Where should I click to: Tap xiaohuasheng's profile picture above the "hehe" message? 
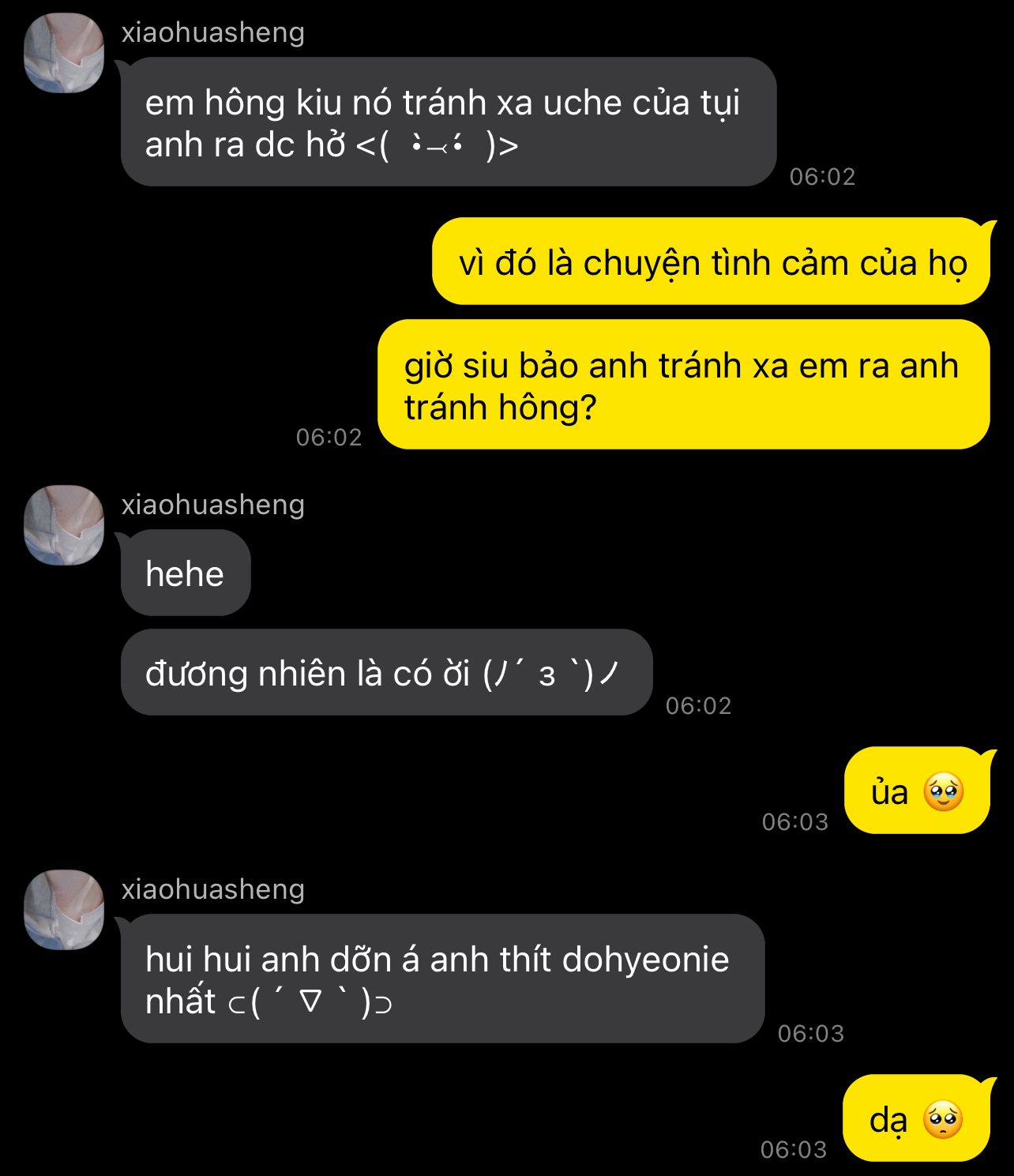[64, 525]
